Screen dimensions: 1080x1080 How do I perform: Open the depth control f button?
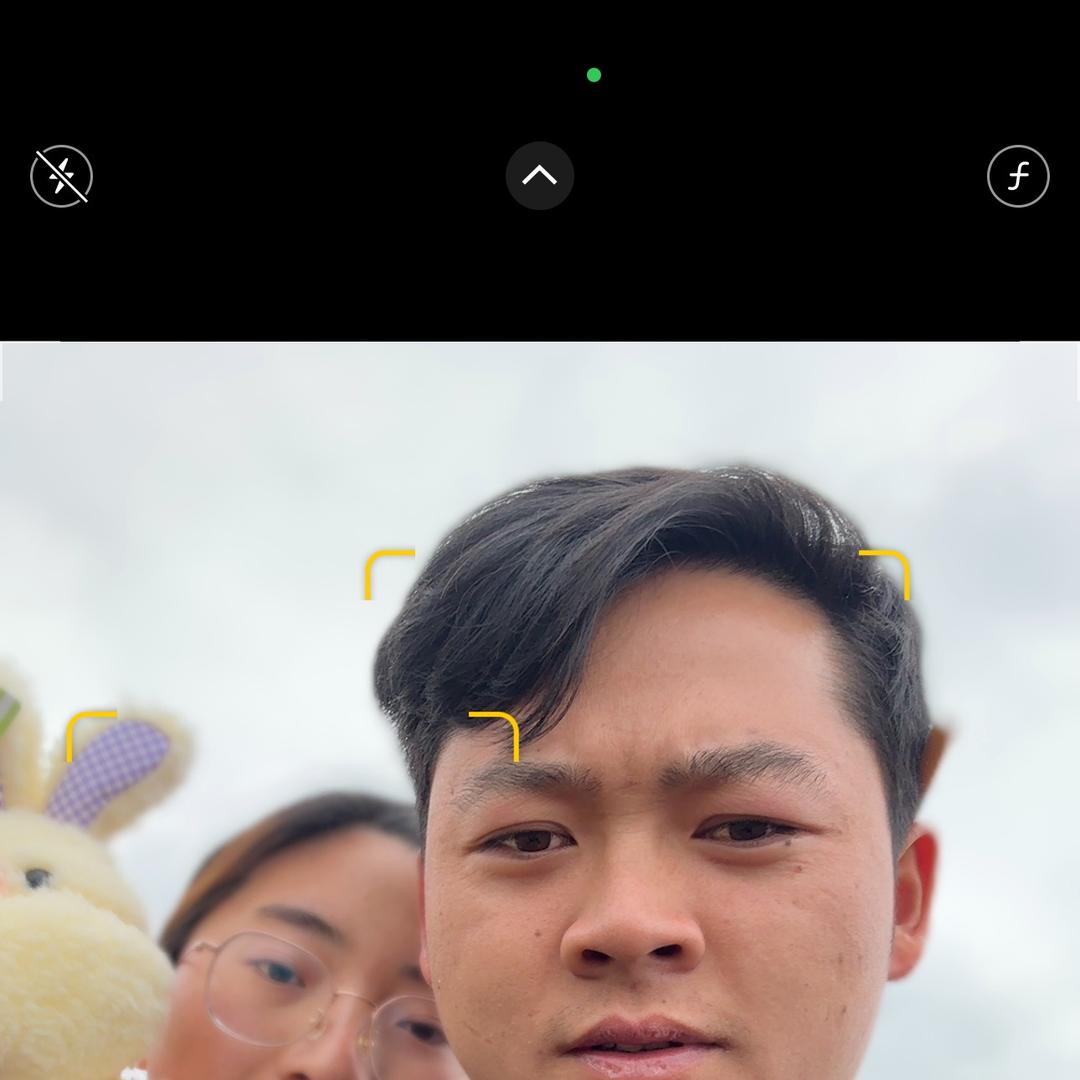pyautogui.click(x=1018, y=177)
